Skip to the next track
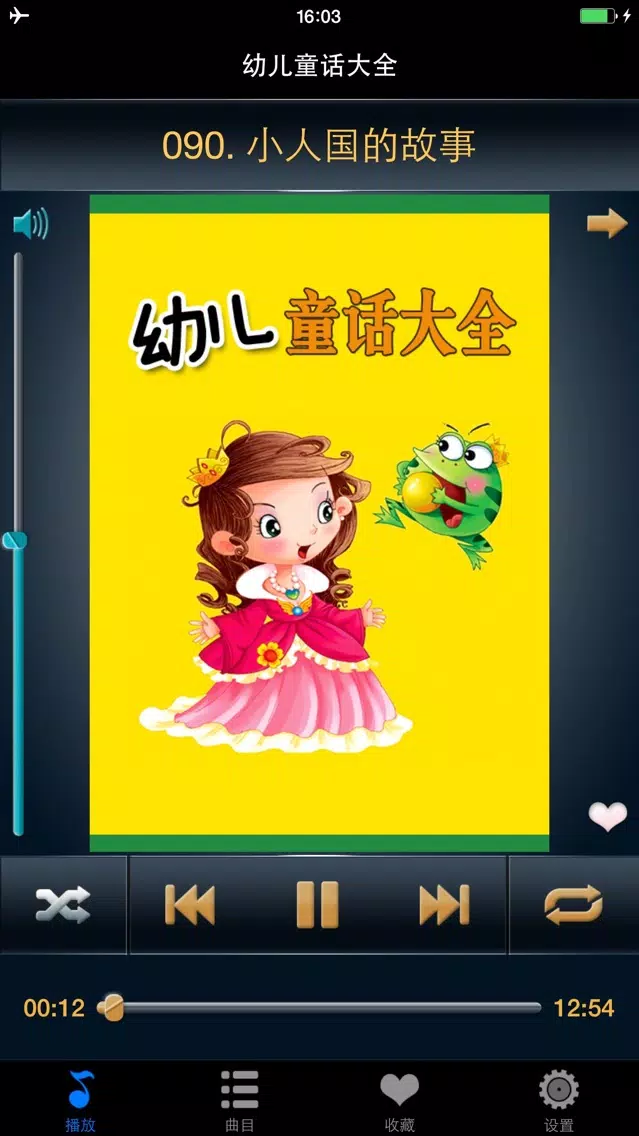The width and height of the screenshot is (639, 1136). (x=444, y=905)
